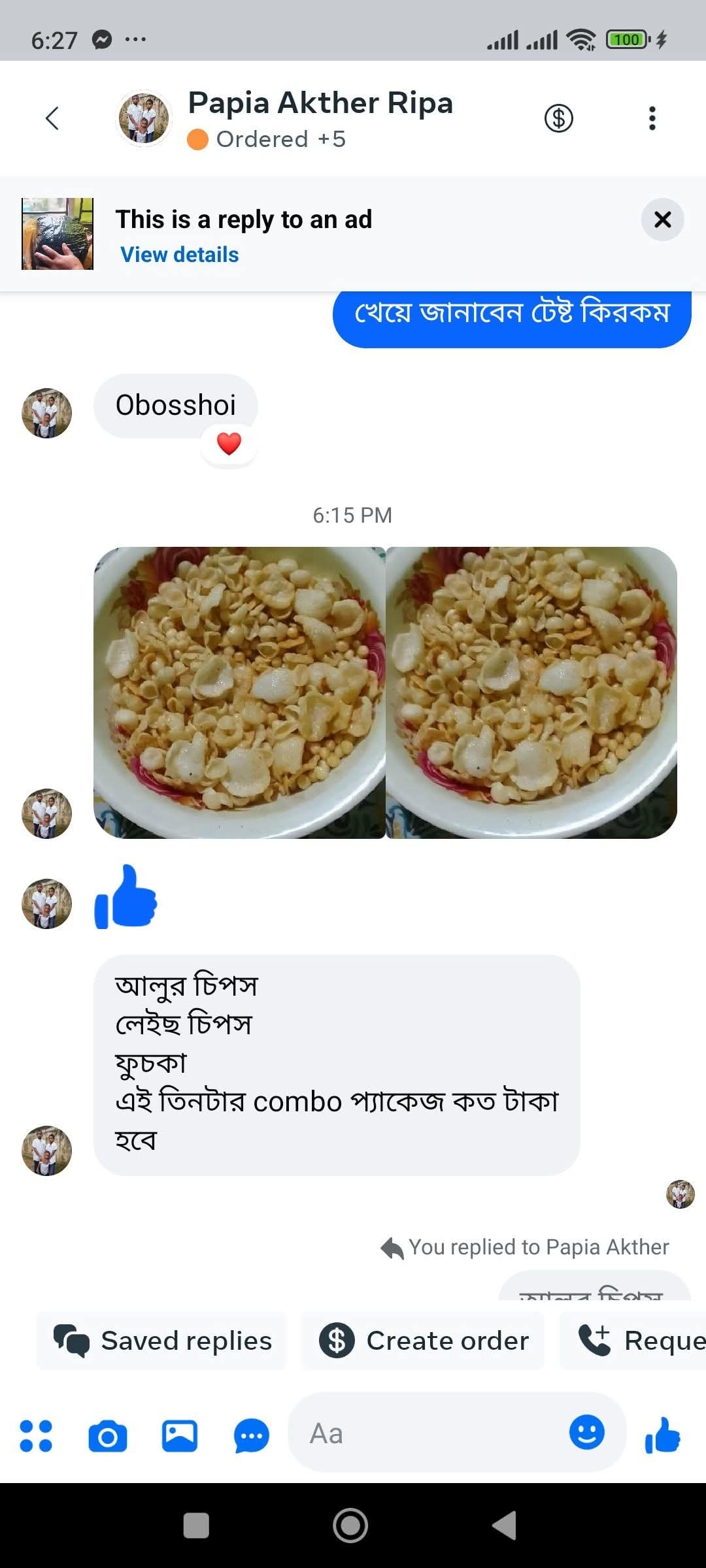The width and height of the screenshot is (706, 1568).
Task: Open the three-dot overflow menu
Action: [652, 118]
